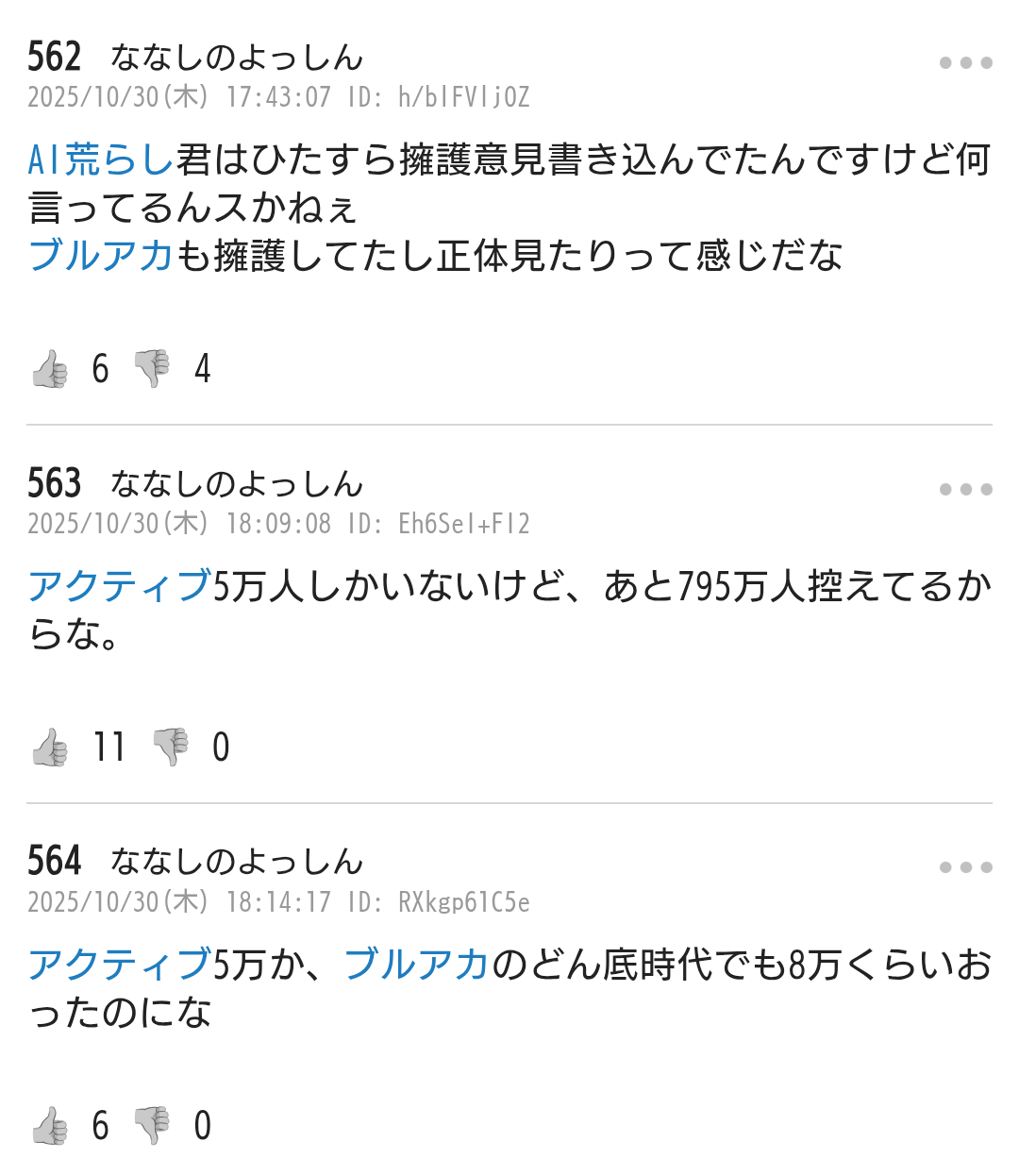This screenshot has width=1019, height=1176.
Task: Open the ブルアカ link in post 562
Action: pyautogui.click(x=101, y=256)
